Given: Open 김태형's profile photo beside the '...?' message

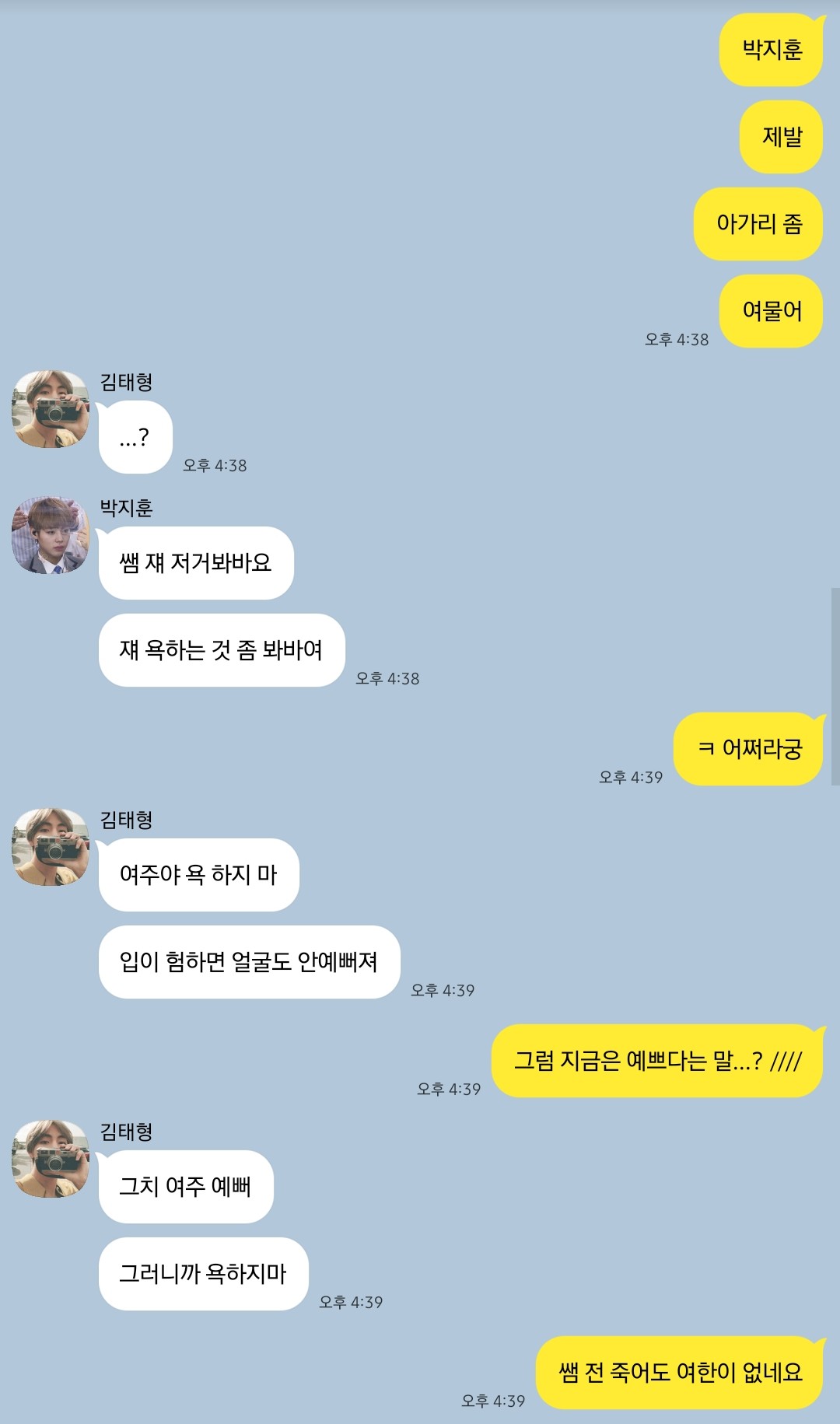Looking at the screenshot, I should [x=51, y=409].
